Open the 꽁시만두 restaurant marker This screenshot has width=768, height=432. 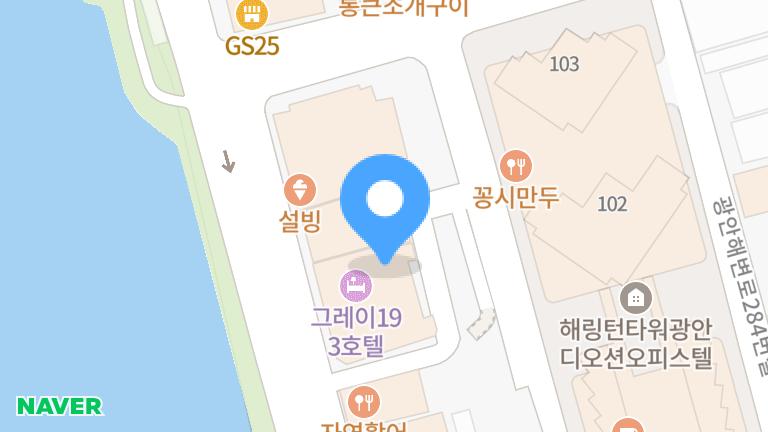tap(516, 165)
